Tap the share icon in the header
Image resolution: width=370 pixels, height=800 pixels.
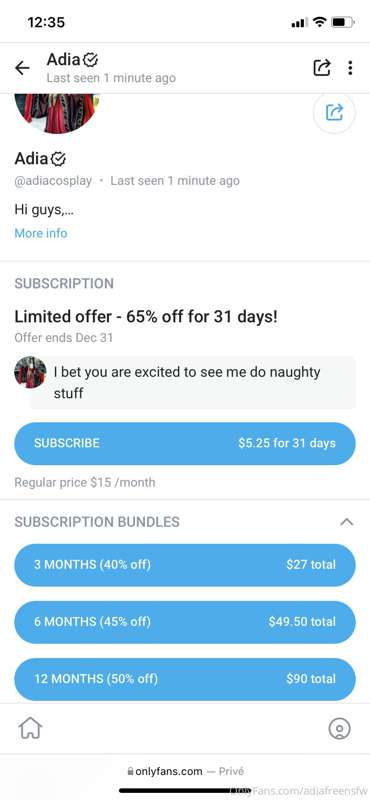pyautogui.click(x=322, y=67)
